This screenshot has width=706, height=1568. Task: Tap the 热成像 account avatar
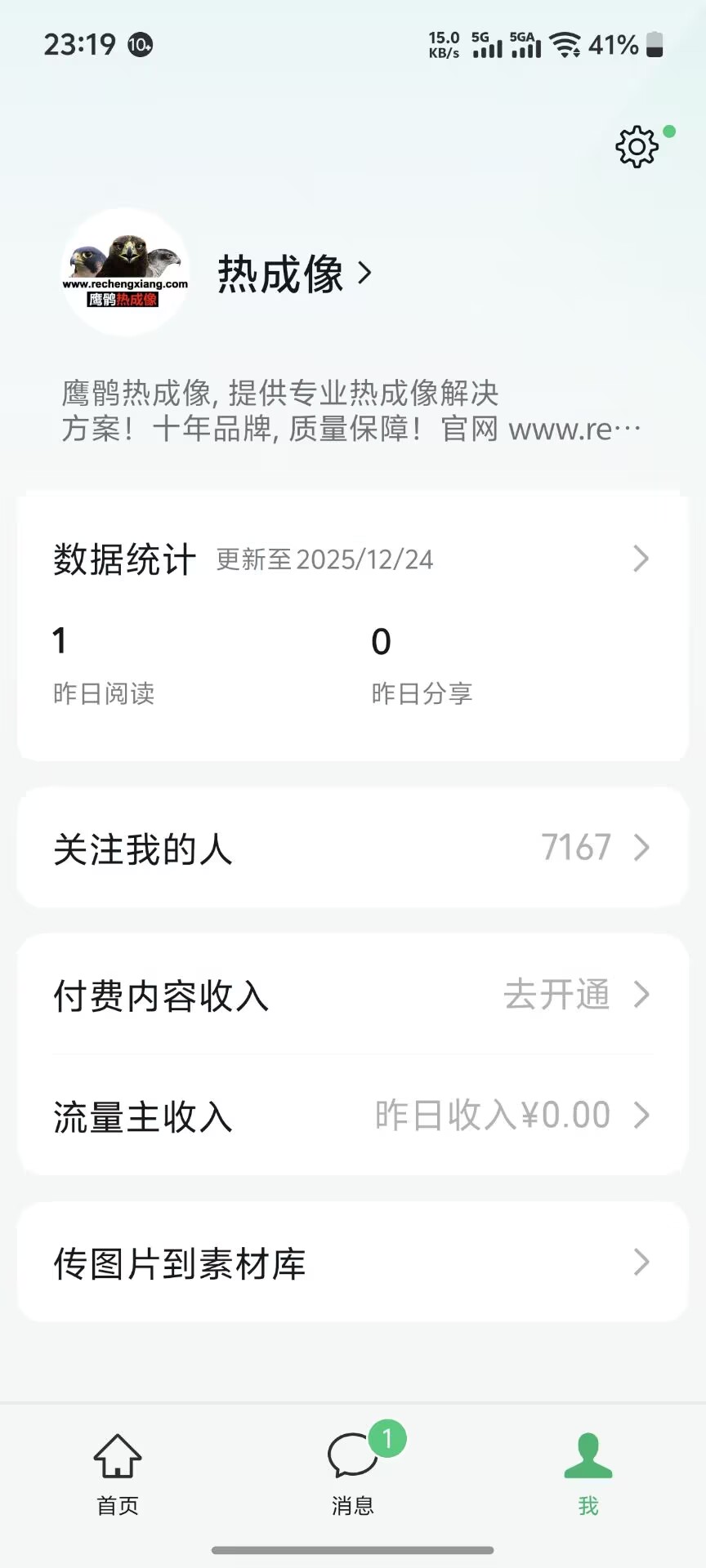point(125,272)
